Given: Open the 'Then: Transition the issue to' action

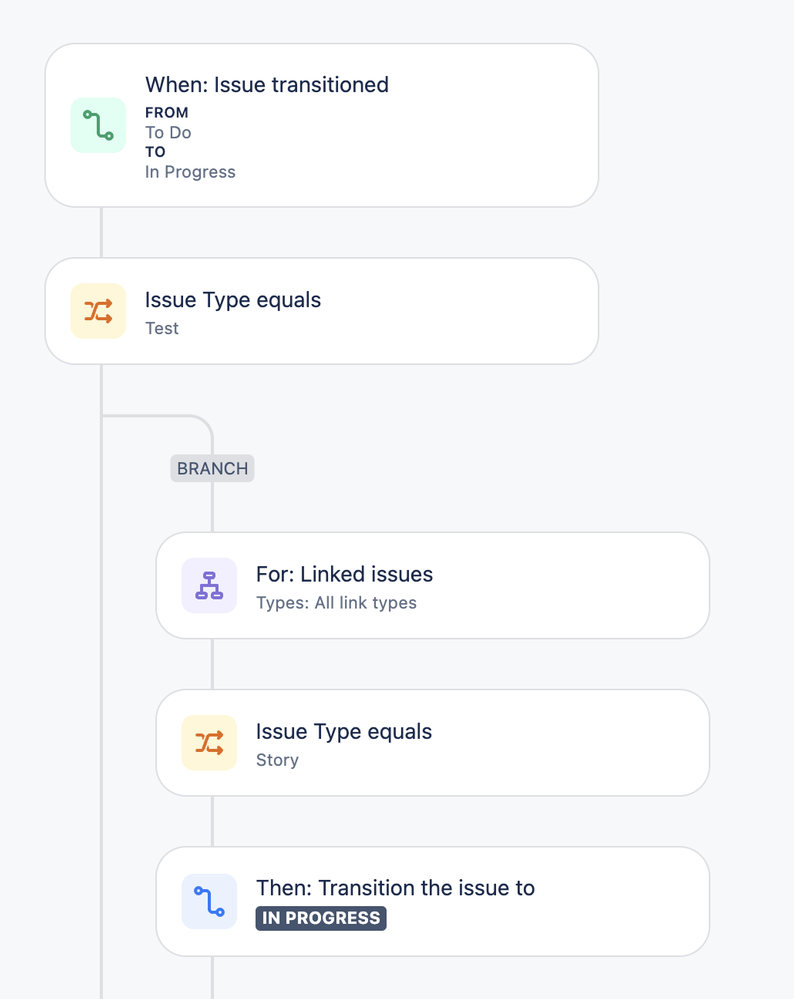Looking at the screenshot, I should point(432,901).
